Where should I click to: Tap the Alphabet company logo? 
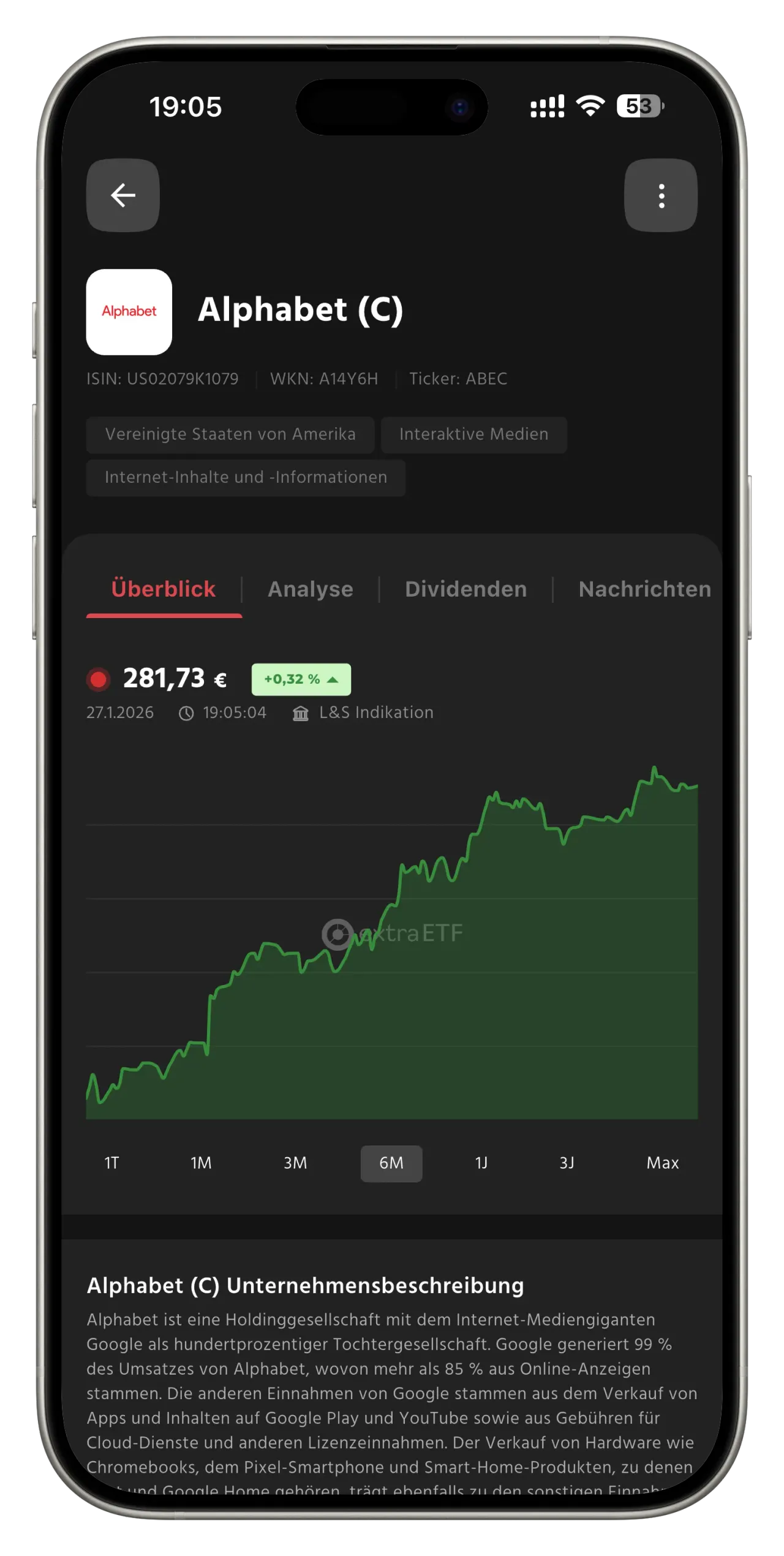(129, 312)
